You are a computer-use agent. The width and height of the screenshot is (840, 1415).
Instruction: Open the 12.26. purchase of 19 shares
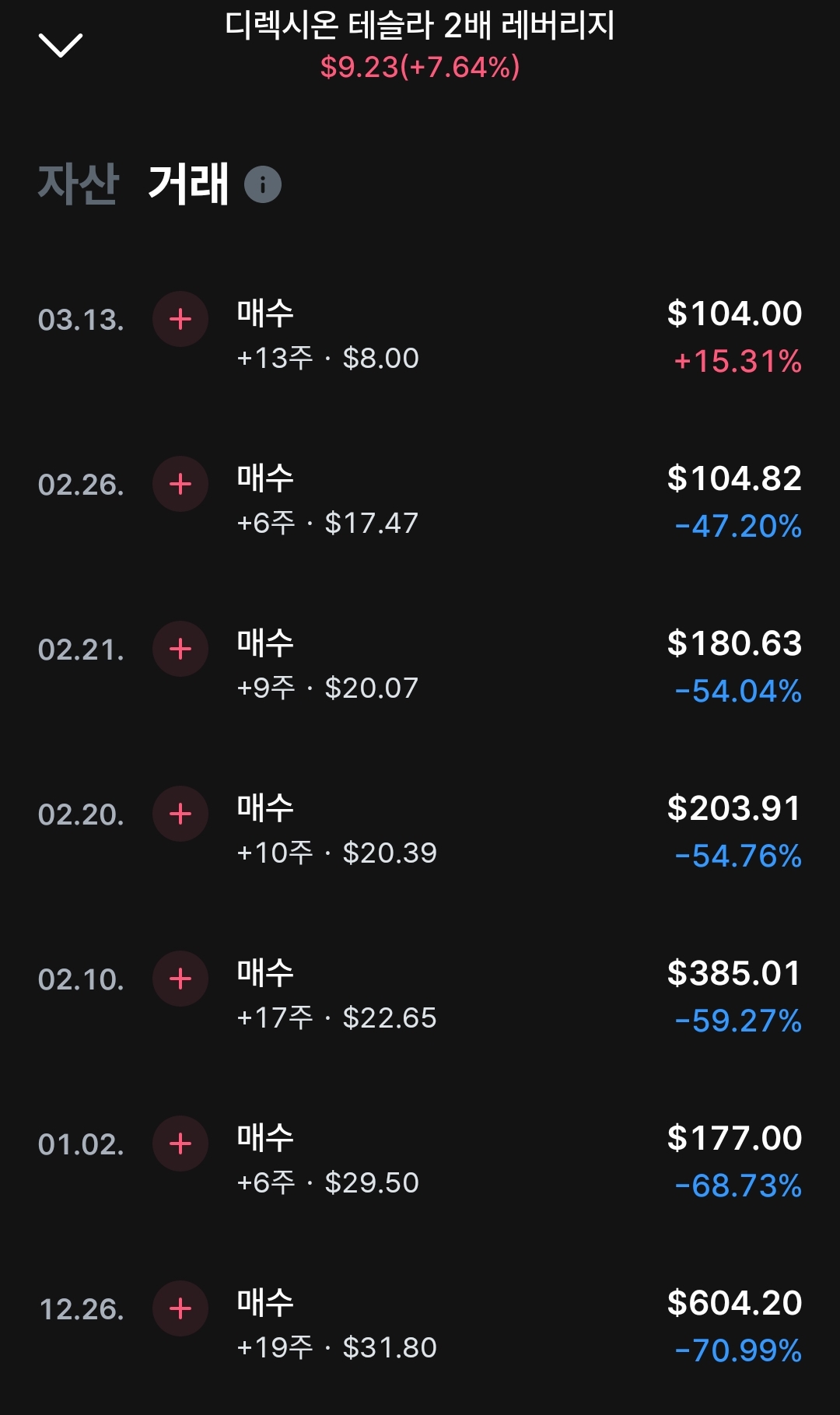pyautogui.click(x=420, y=1325)
